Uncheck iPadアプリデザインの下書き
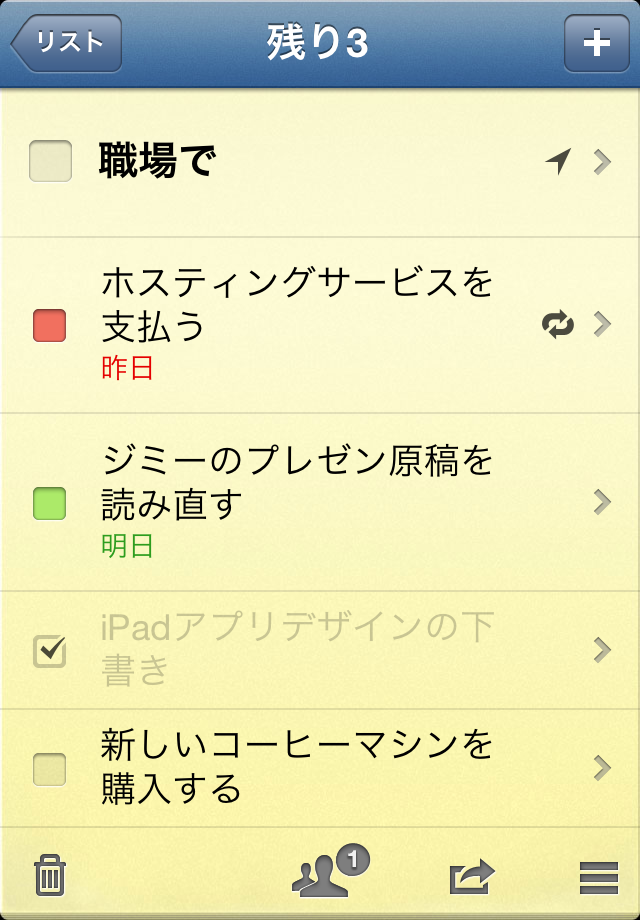The width and height of the screenshot is (640, 920). 50,651
